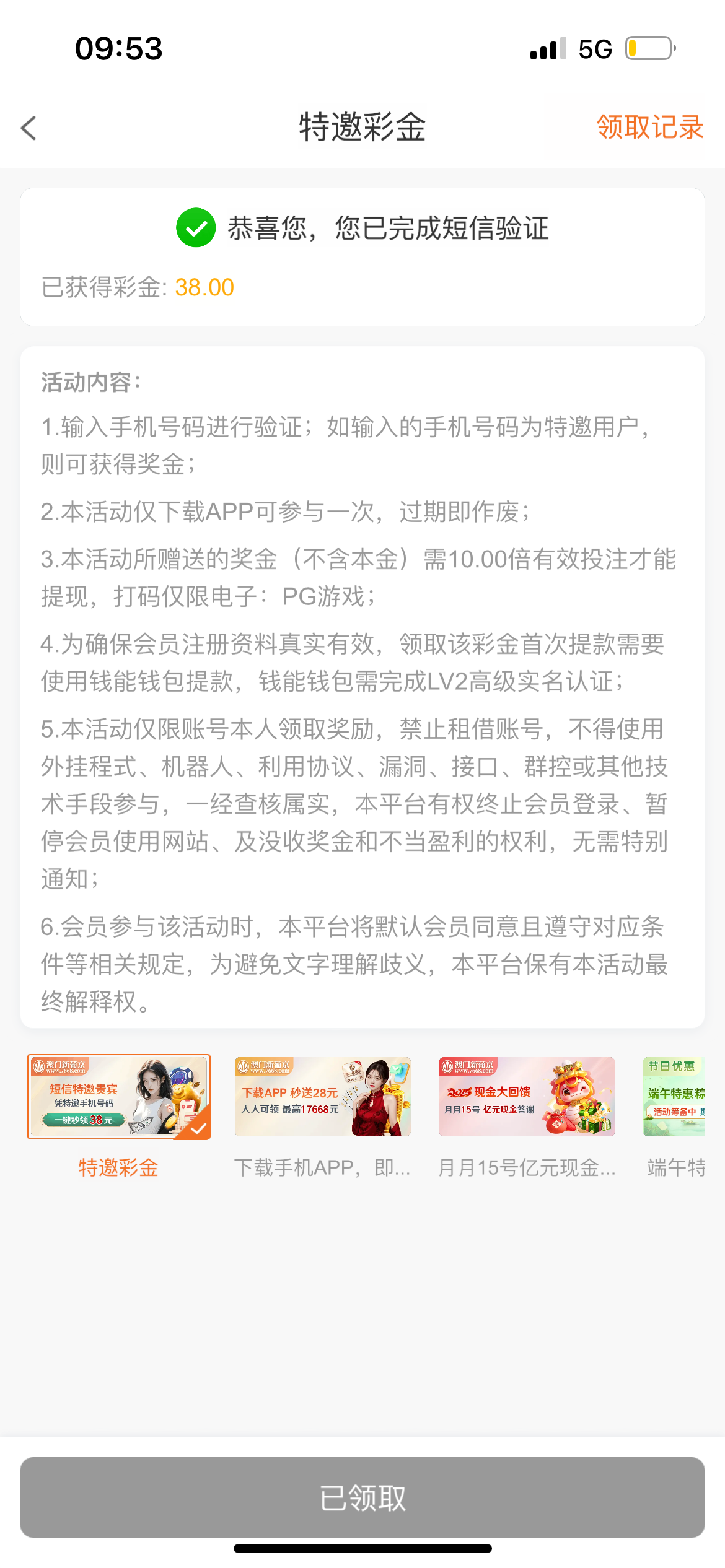Select the 特邀彩金 promotion card
Image resolution: width=725 pixels, height=1568 pixels.
(x=119, y=1097)
